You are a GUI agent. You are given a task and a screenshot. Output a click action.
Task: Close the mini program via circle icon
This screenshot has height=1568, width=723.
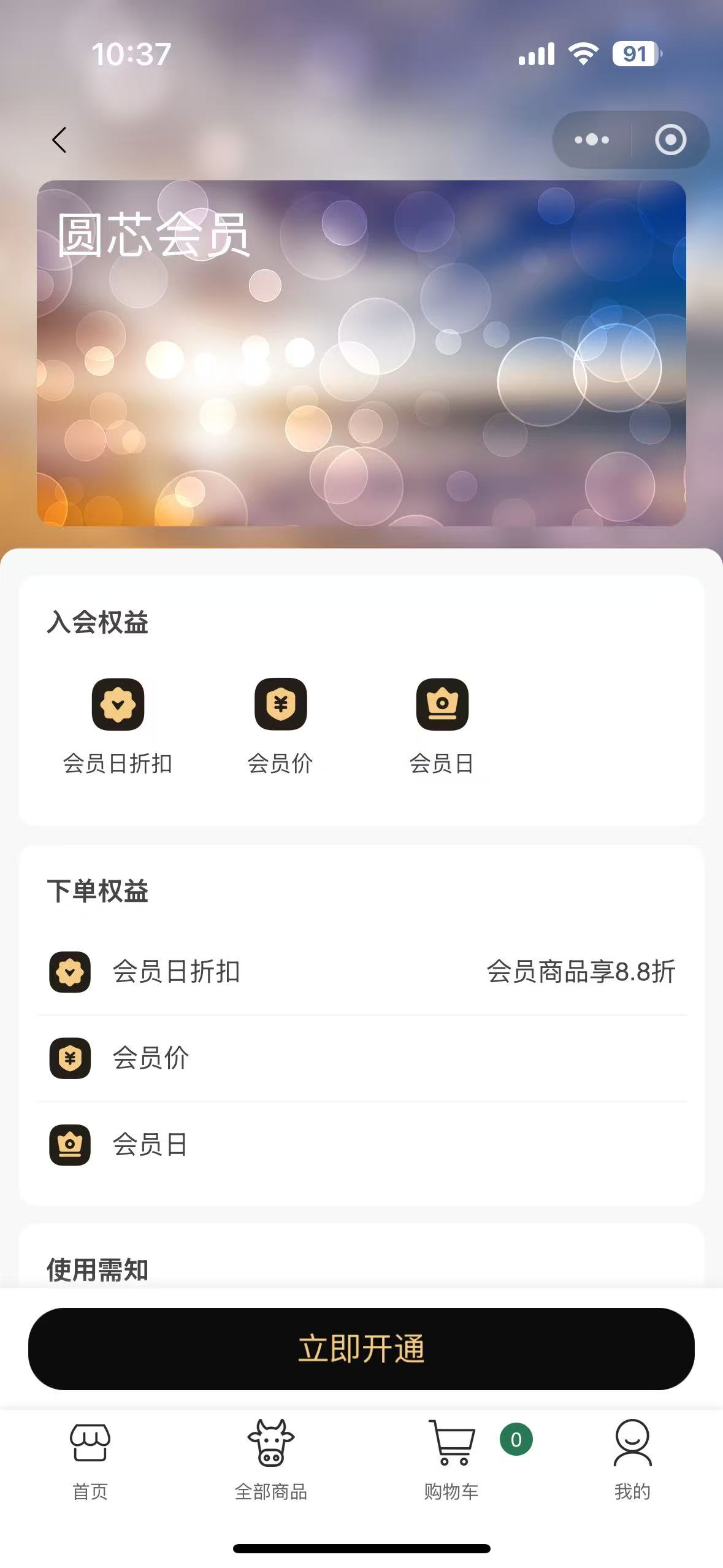point(670,140)
